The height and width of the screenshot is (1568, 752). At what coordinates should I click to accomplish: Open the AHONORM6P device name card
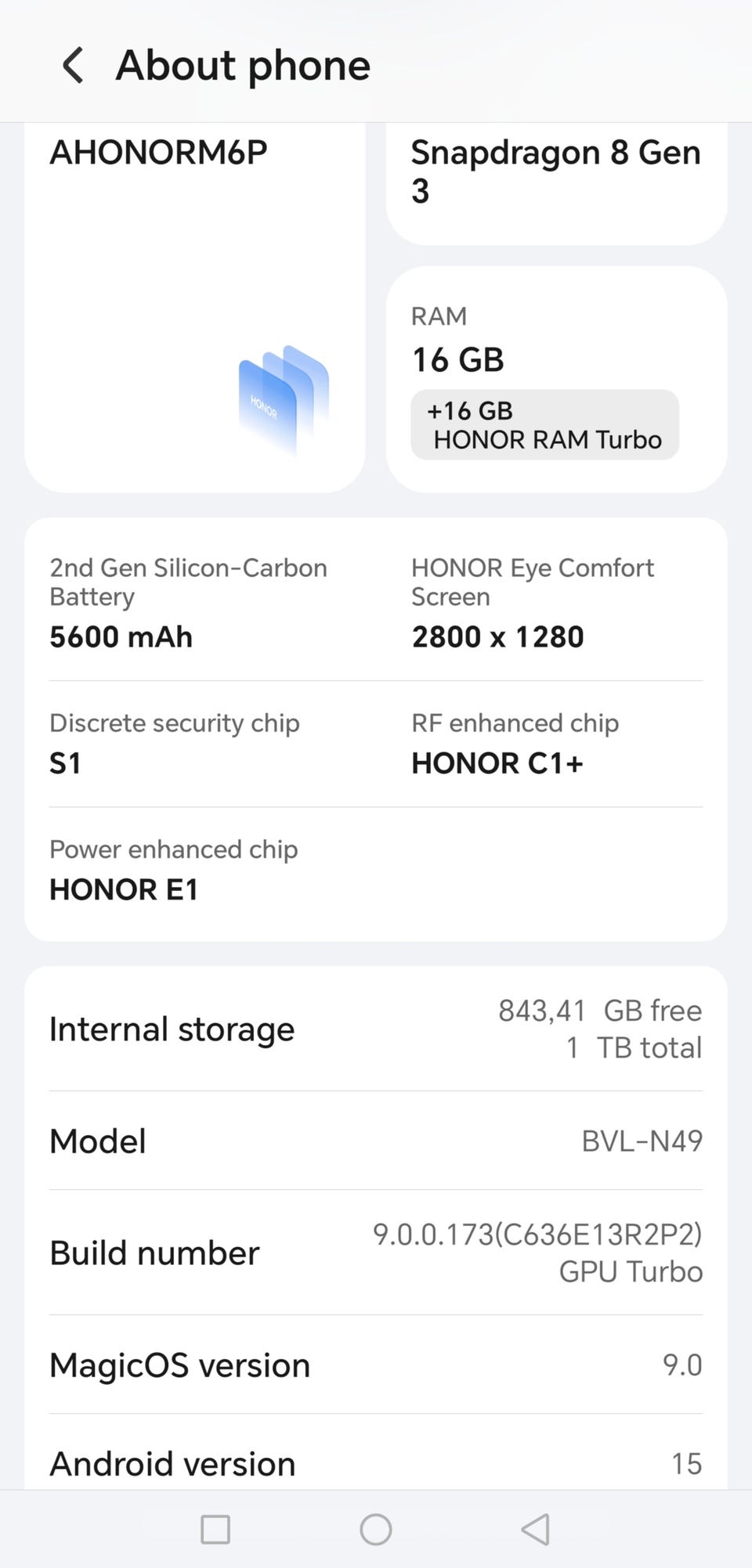pos(194,305)
